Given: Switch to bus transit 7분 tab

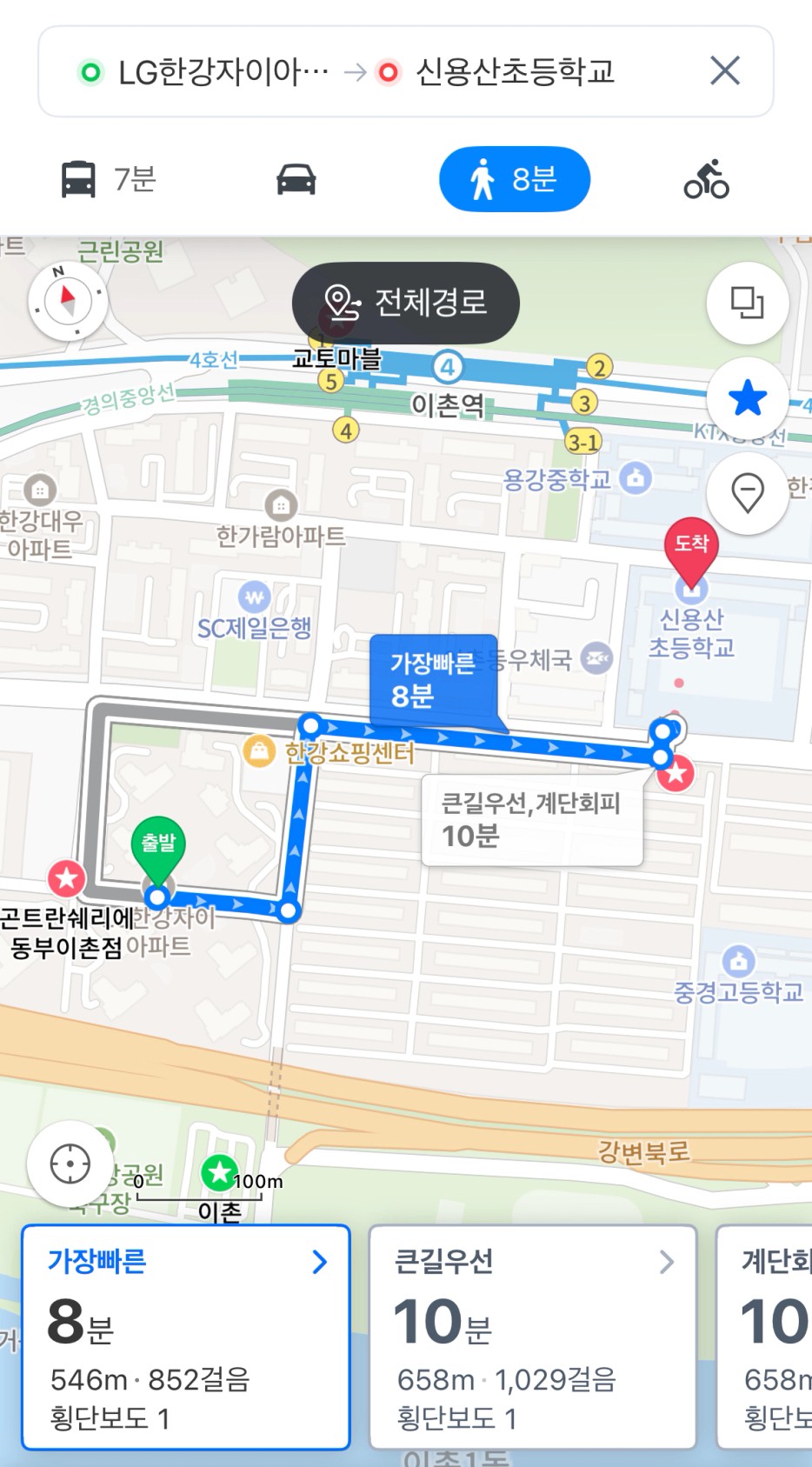Looking at the screenshot, I should click(x=108, y=179).
